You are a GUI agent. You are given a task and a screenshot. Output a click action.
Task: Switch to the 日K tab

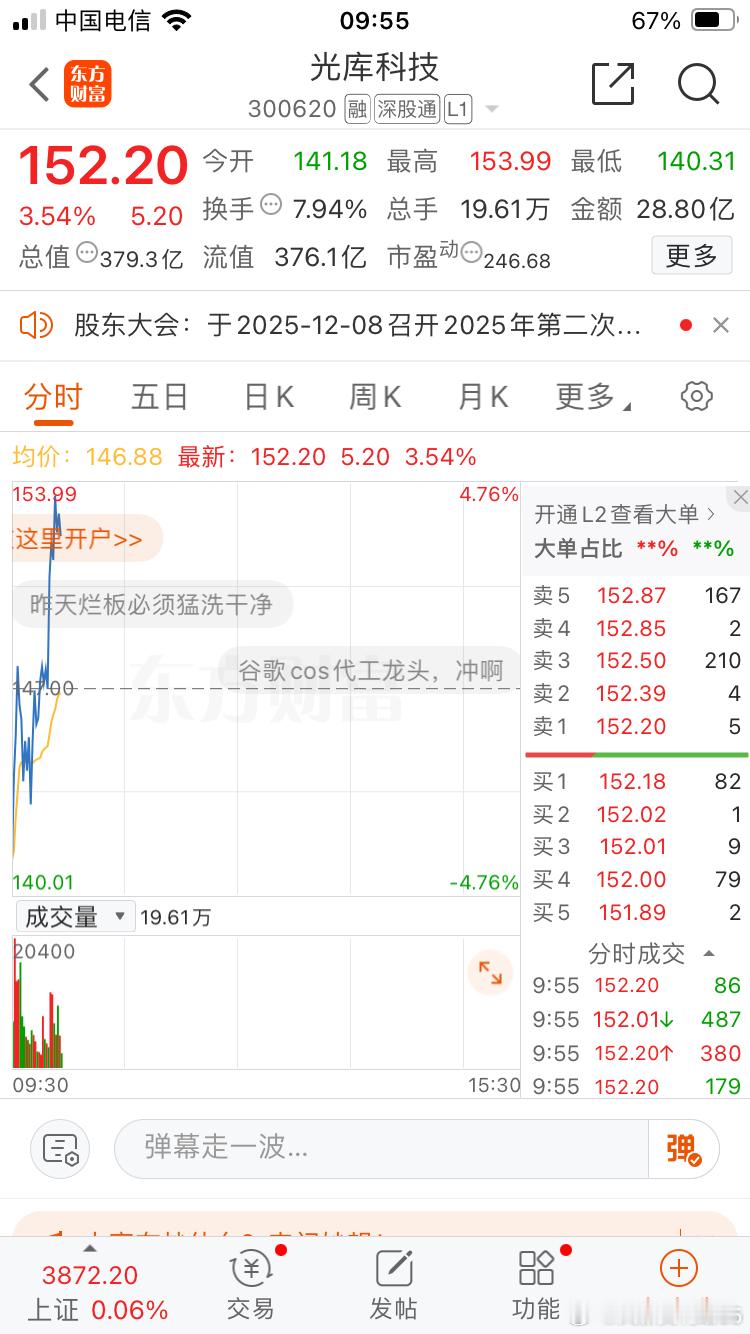click(x=267, y=396)
